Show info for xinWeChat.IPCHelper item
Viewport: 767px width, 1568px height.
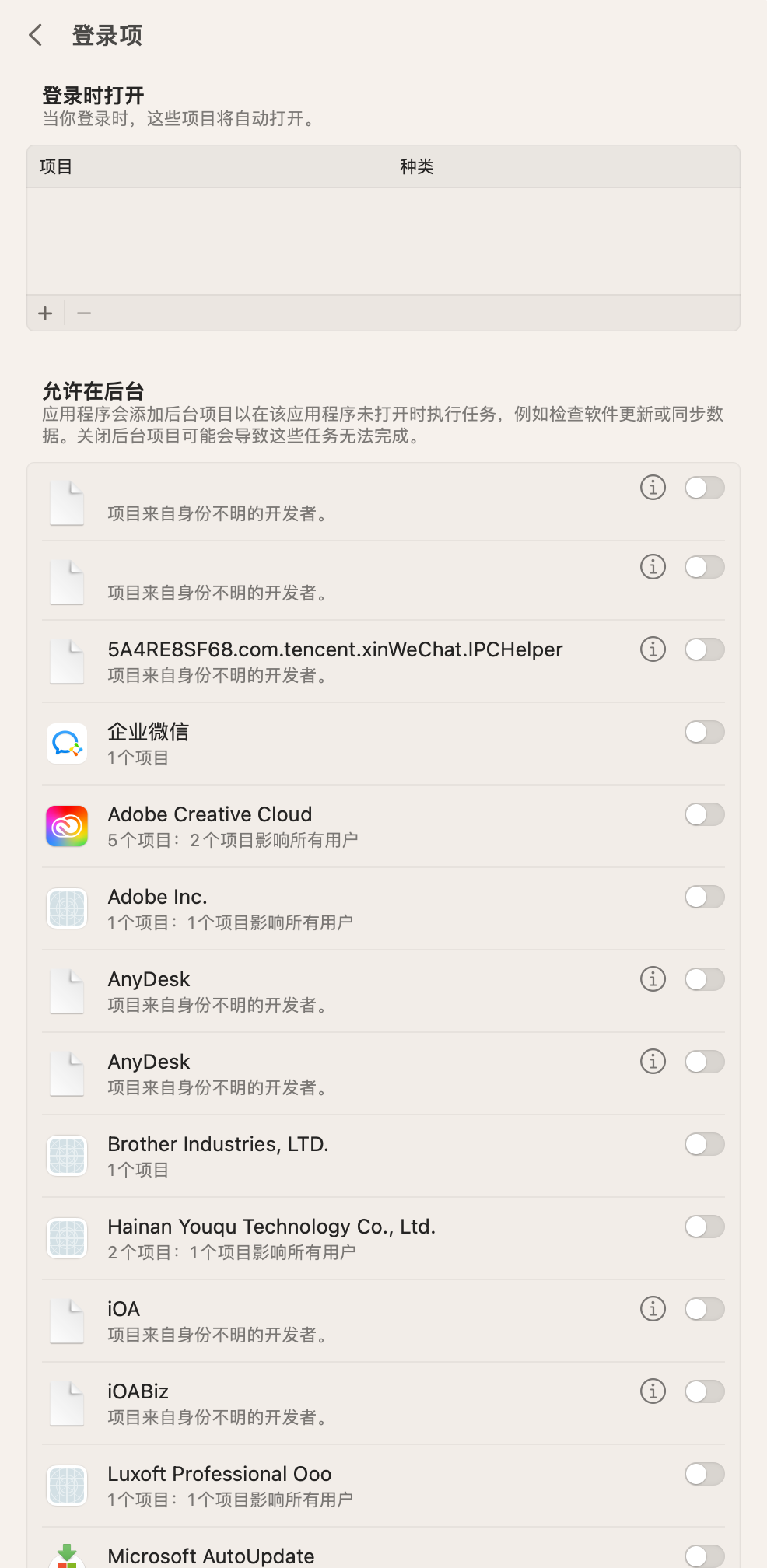point(653,649)
